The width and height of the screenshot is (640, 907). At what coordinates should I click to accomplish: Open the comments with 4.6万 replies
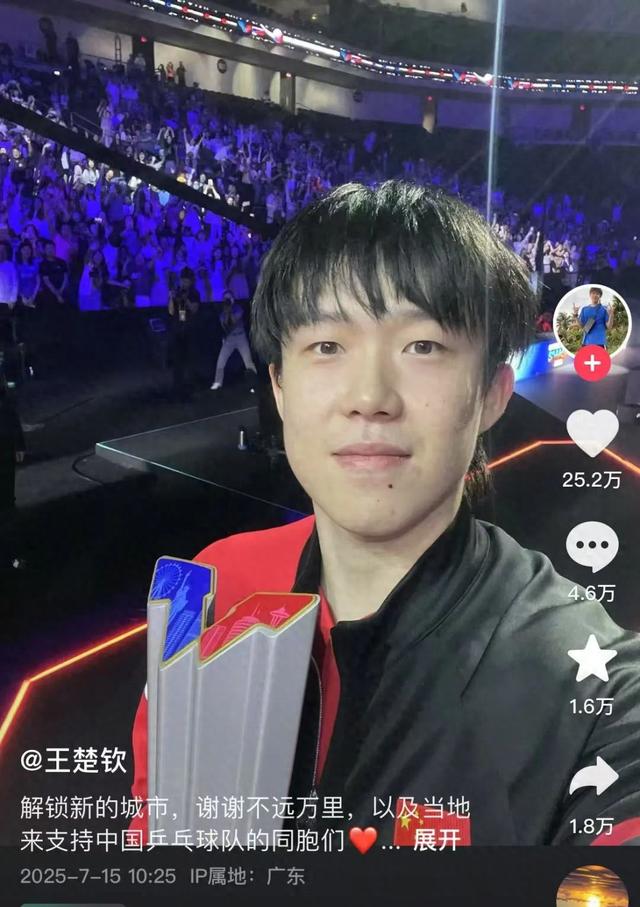(592, 548)
